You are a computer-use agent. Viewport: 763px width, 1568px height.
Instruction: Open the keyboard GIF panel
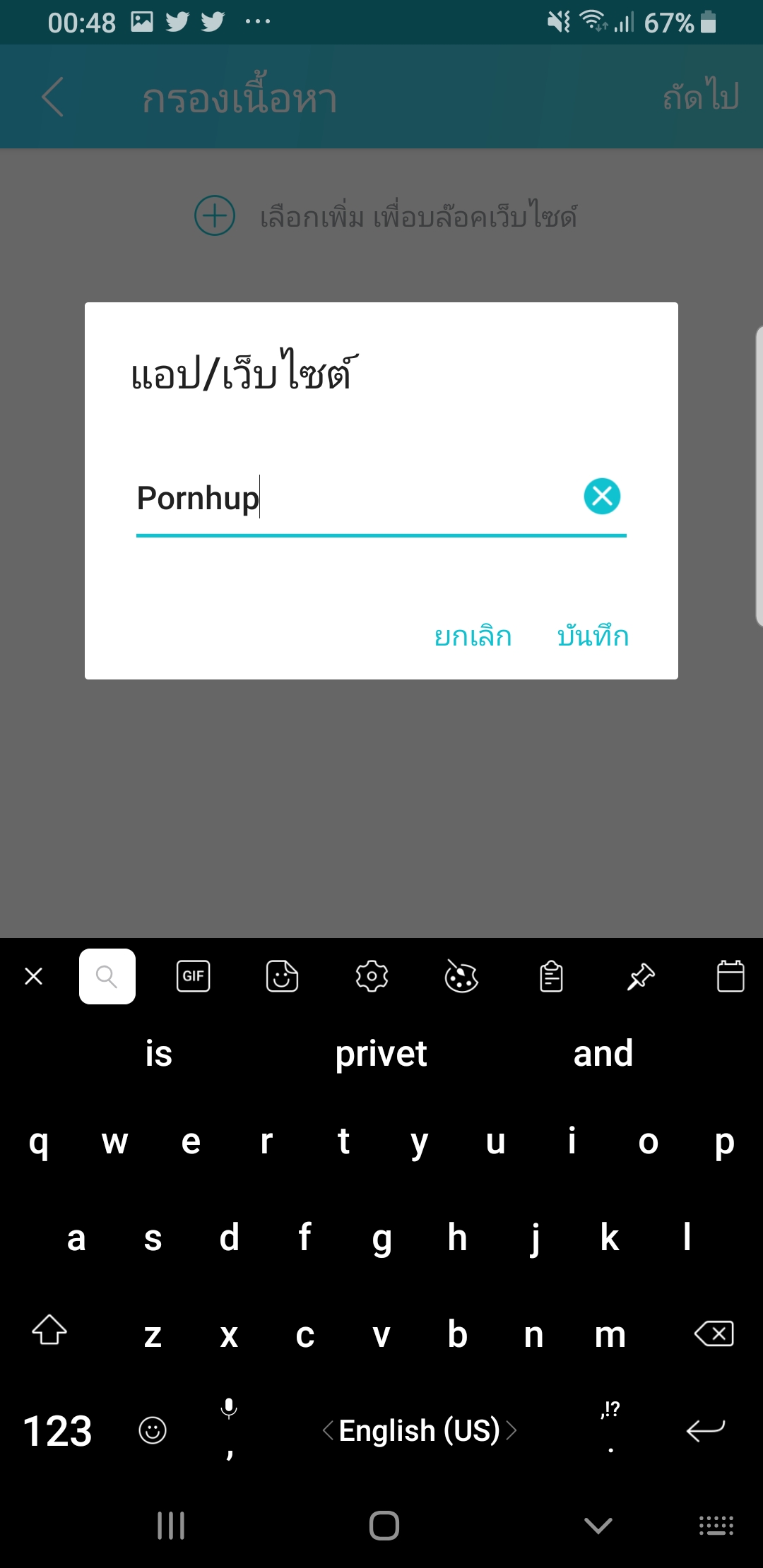coord(193,977)
